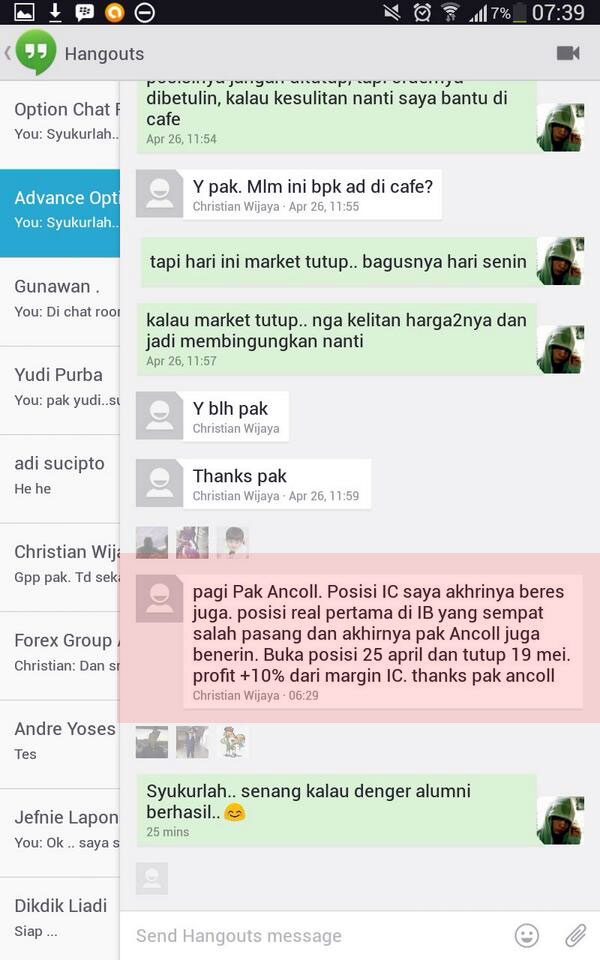Open the Option Chat conversation

tap(60, 120)
